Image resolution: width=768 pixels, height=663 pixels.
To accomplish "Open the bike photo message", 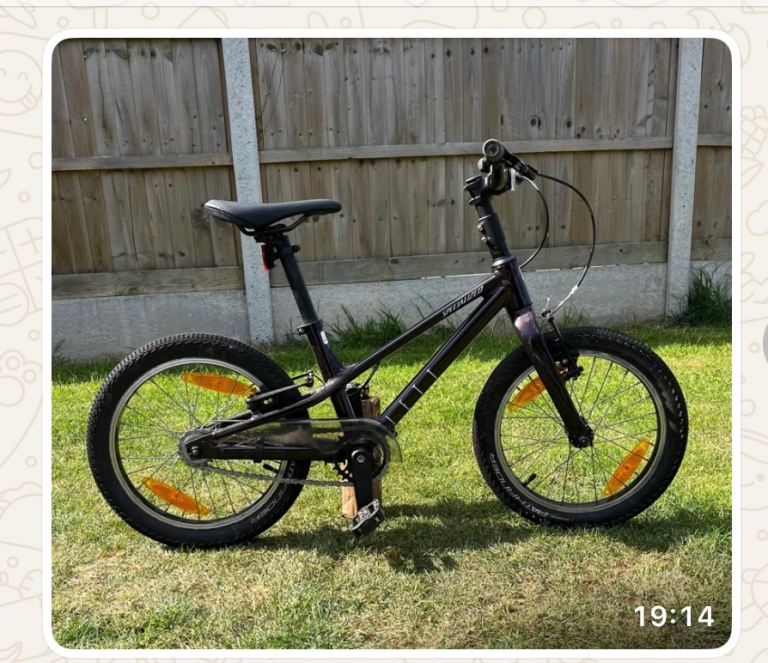I will click(390, 340).
